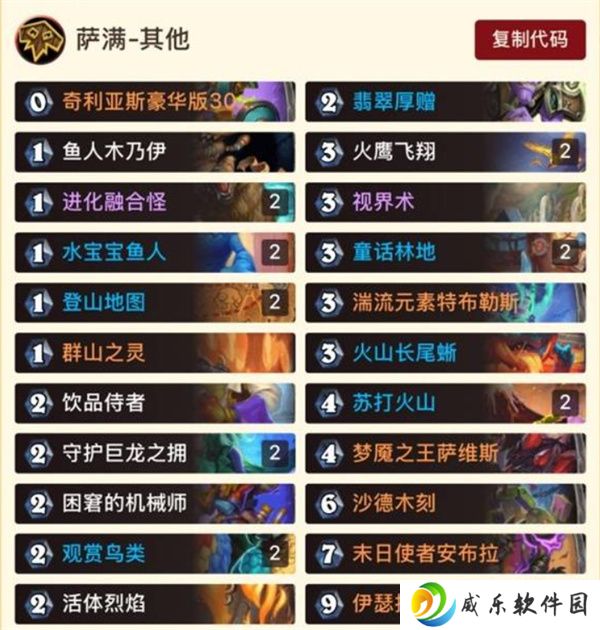Select 观赏鸟类 in the deck list
This screenshot has width=600, height=630.
(155, 553)
